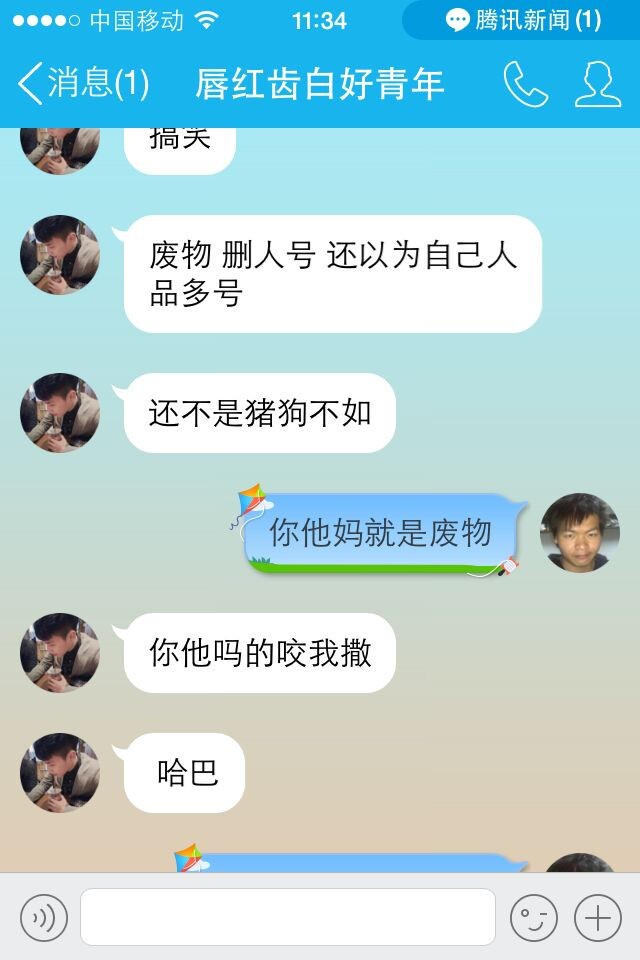This screenshot has height=960, width=640.
Task: Focus the message text field
Action: point(288,917)
